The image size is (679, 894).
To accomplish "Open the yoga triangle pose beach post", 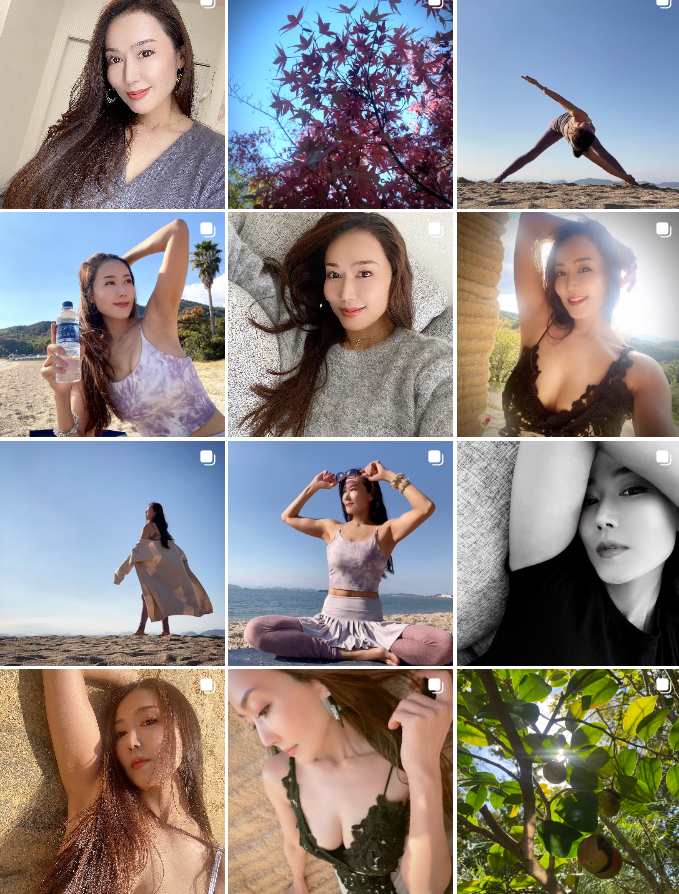I will tap(568, 103).
